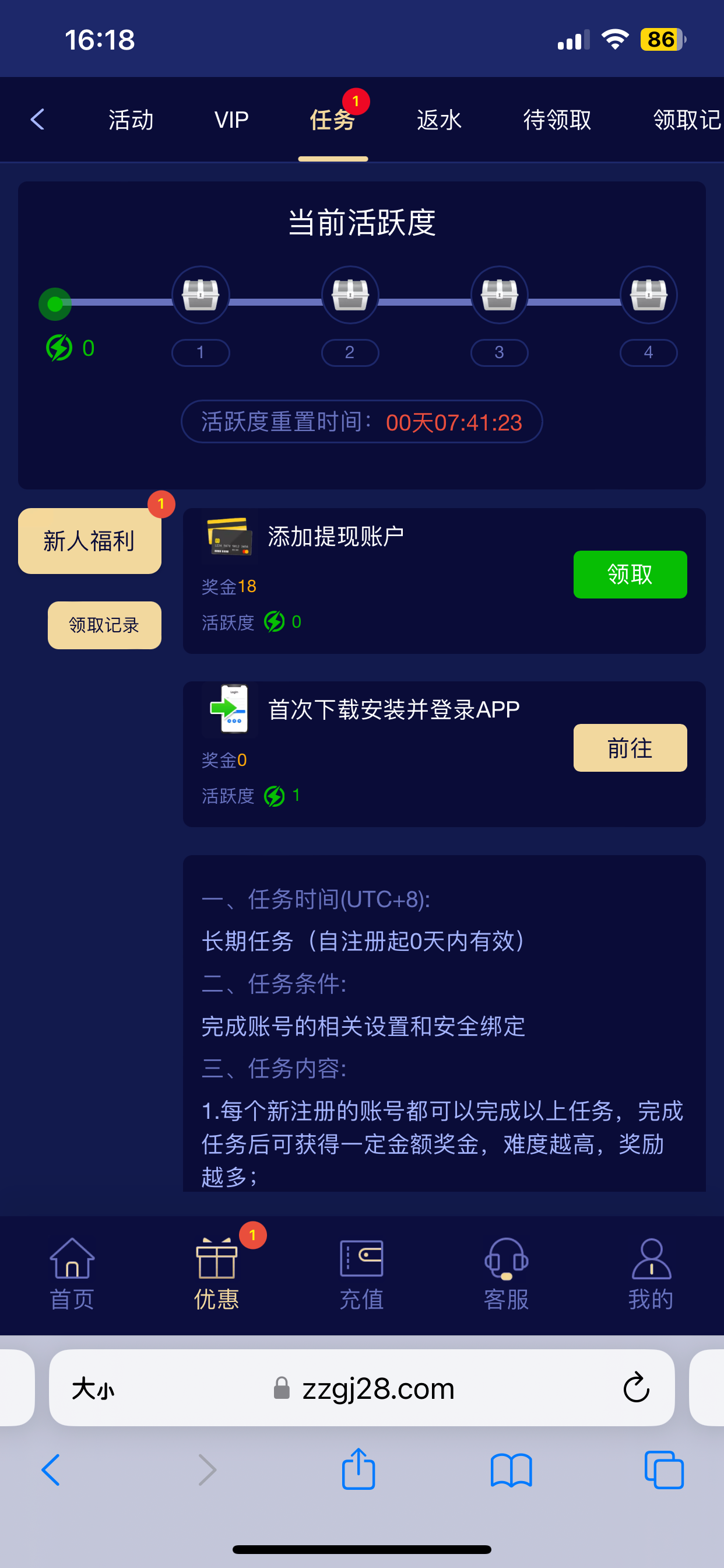The height and width of the screenshot is (1568, 724).
Task: Open the 大小 page settings menu
Action: point(93,1388)
